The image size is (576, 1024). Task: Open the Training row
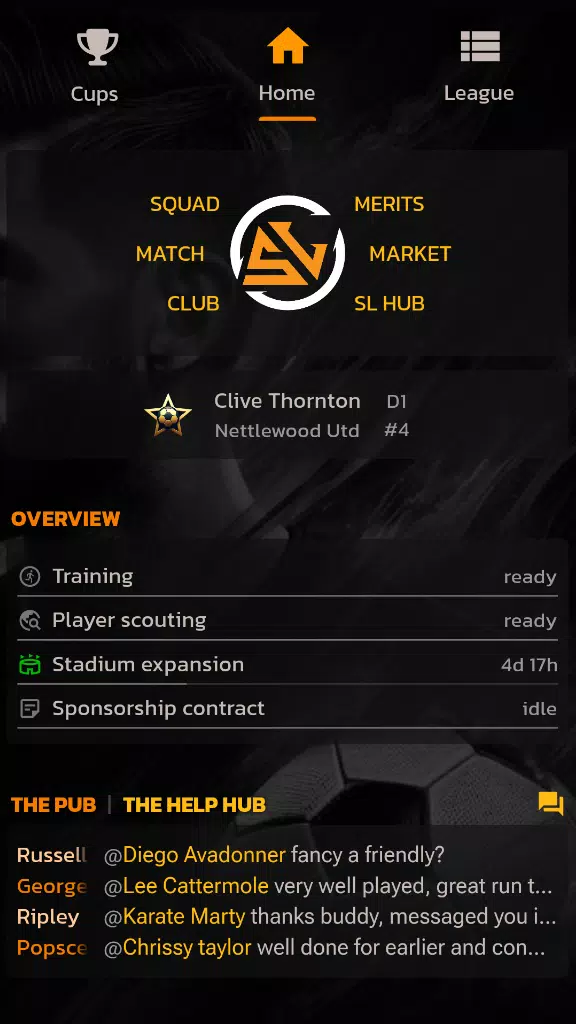click(287, 577)
